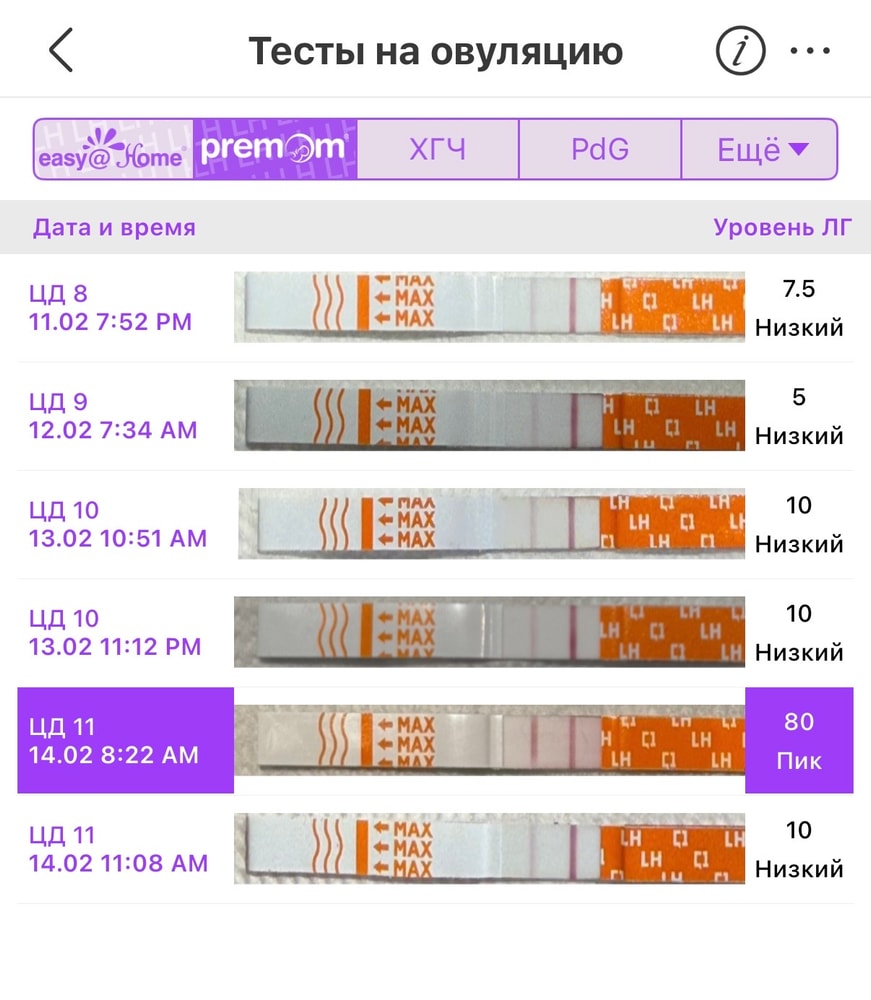
Task: Open the info icon
Action: pyautogui.click(x=740, y=50)
